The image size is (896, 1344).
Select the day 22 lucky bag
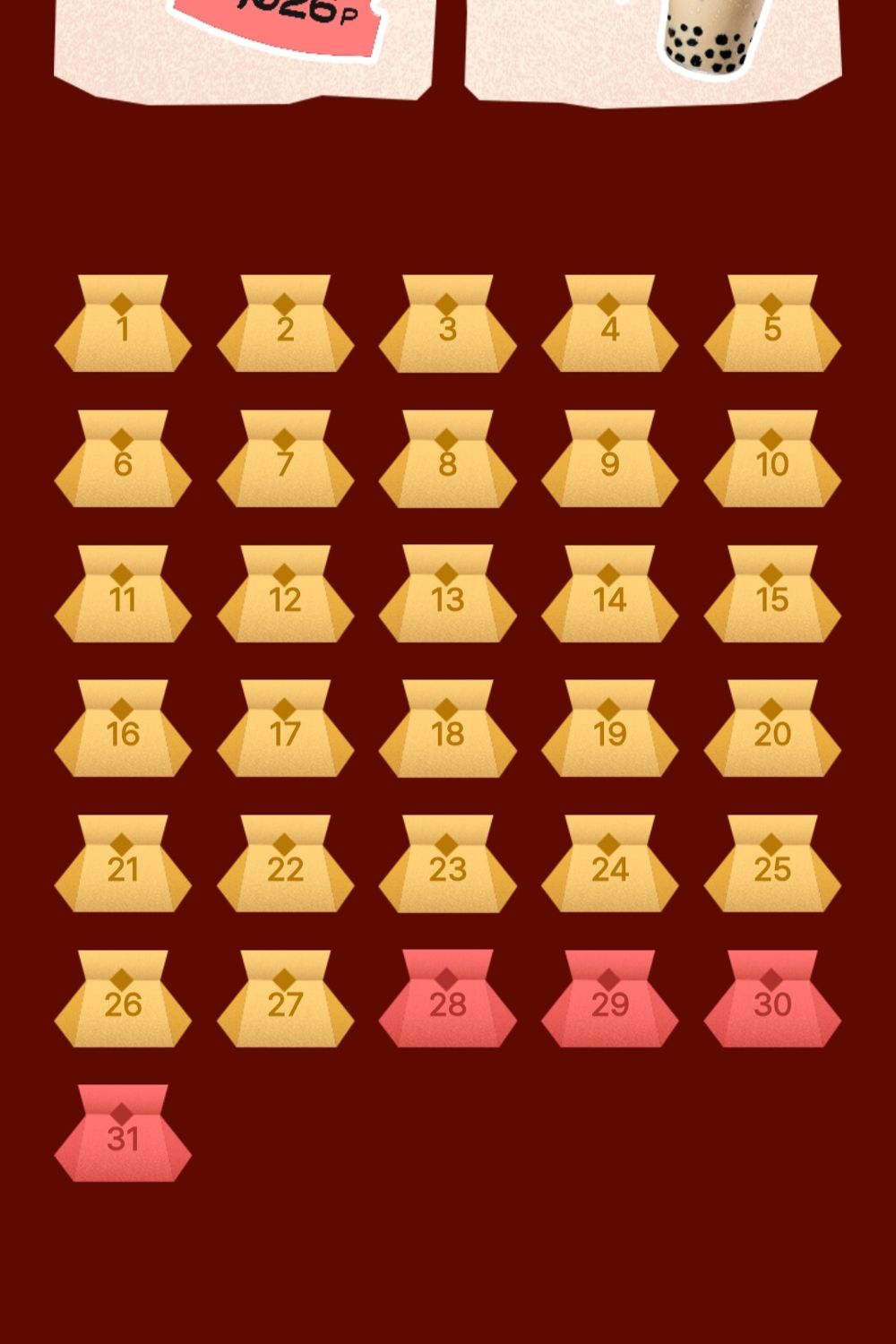click(285, 866)
